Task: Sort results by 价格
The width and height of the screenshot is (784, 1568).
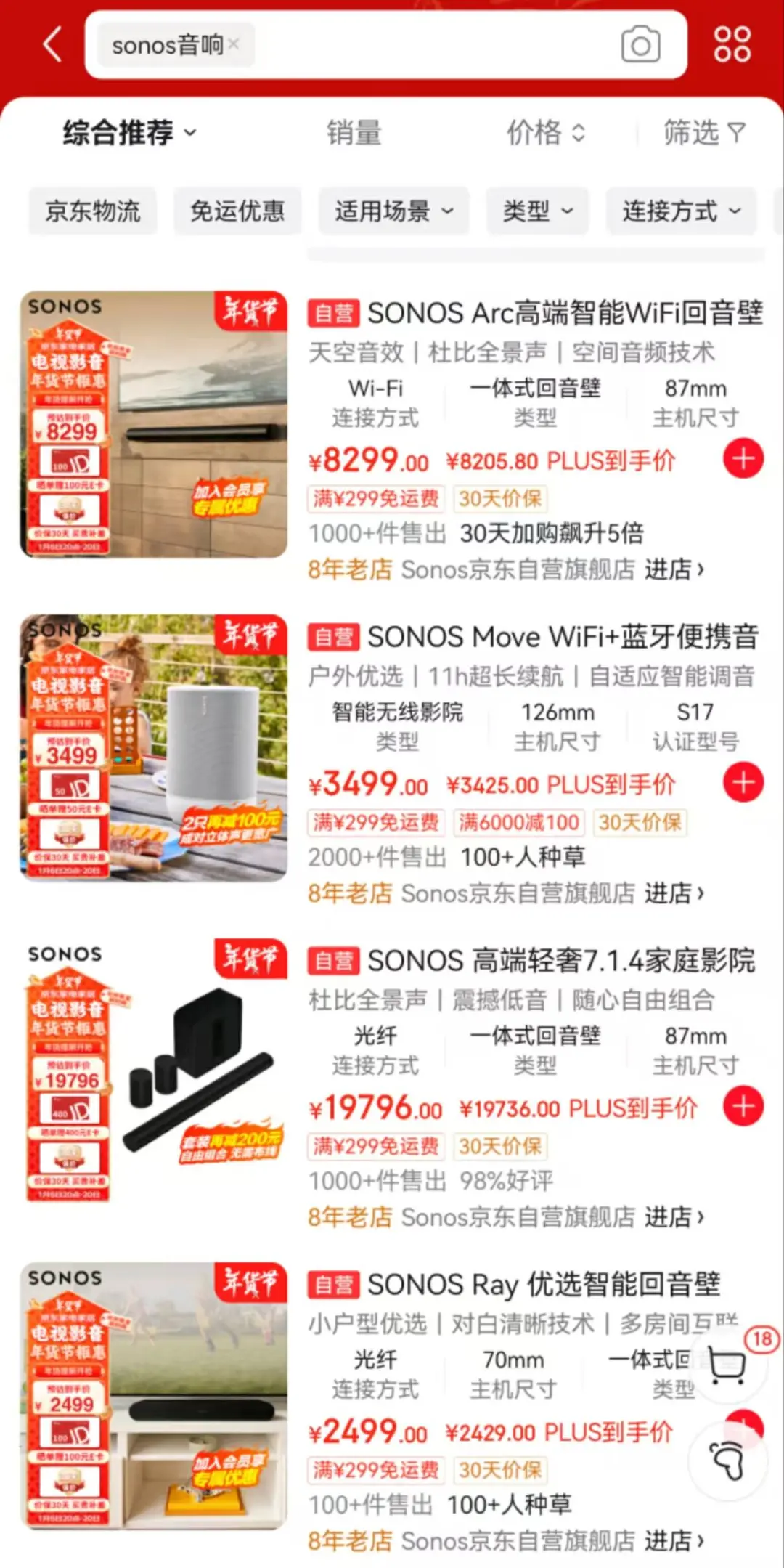Action: [546, 133]
